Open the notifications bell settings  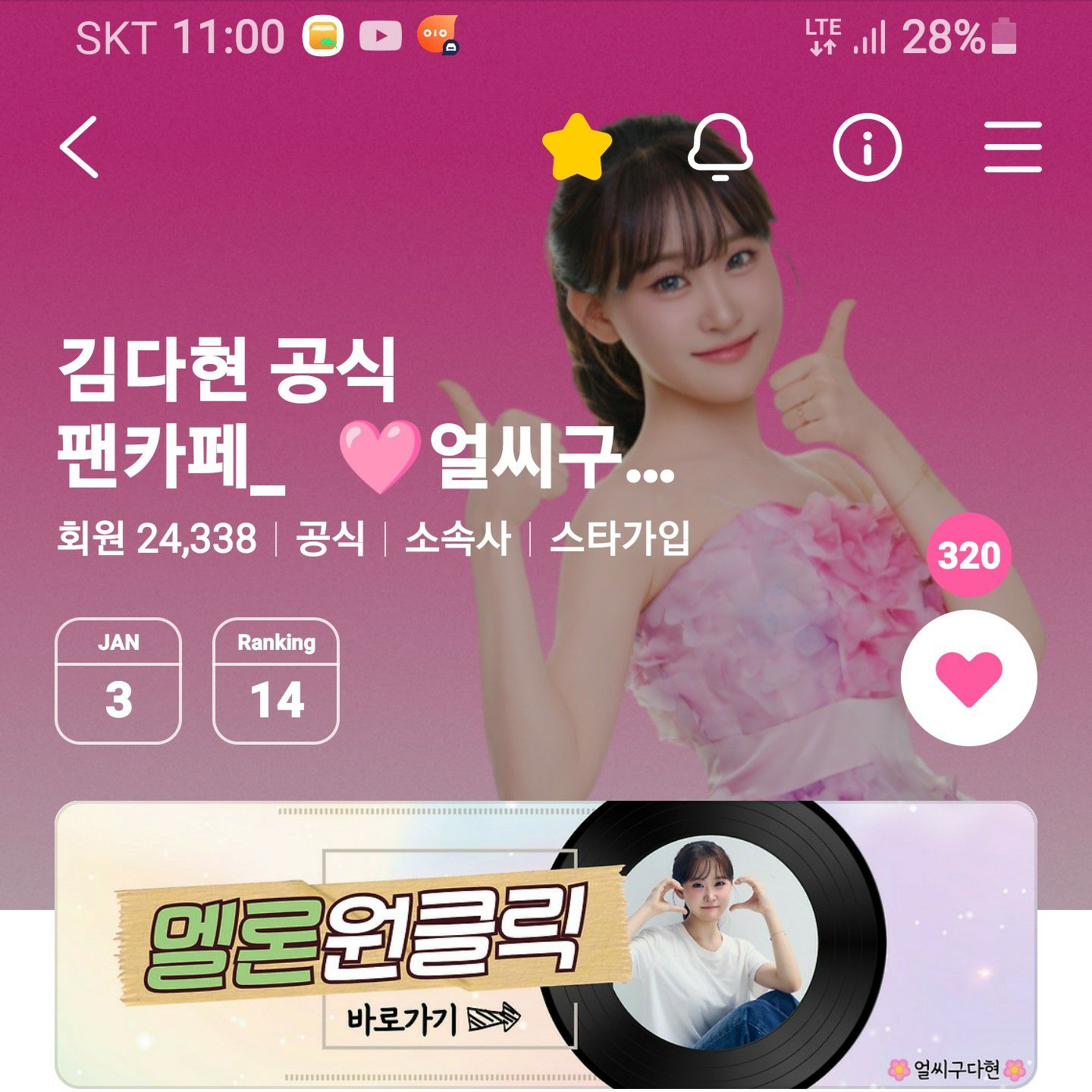[720, 147]
